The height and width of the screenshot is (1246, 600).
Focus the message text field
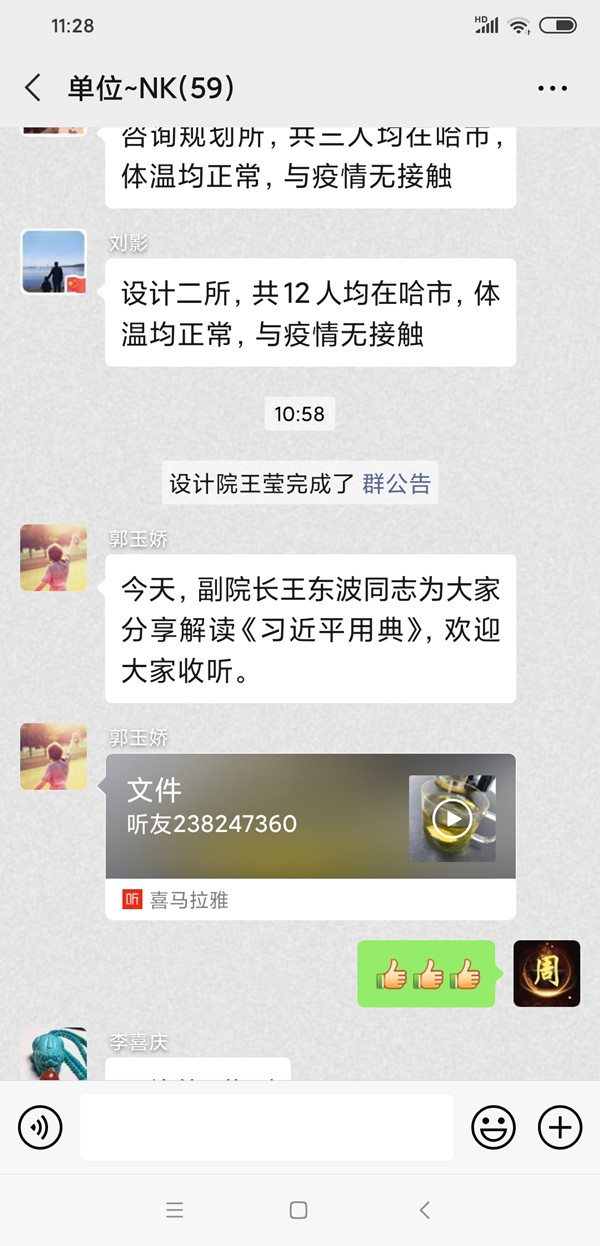(266, 1128)
